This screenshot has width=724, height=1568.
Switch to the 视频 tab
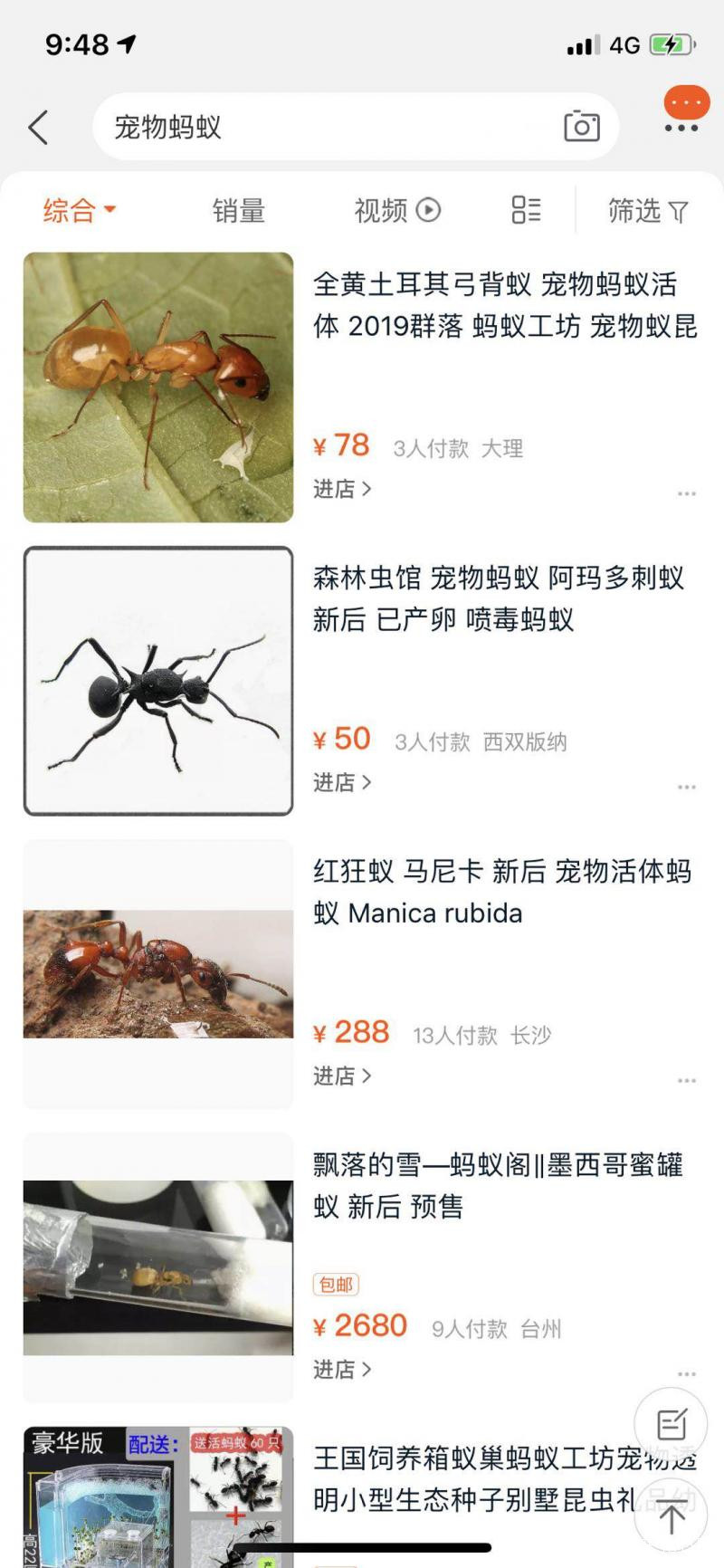[x=396, y=211]
